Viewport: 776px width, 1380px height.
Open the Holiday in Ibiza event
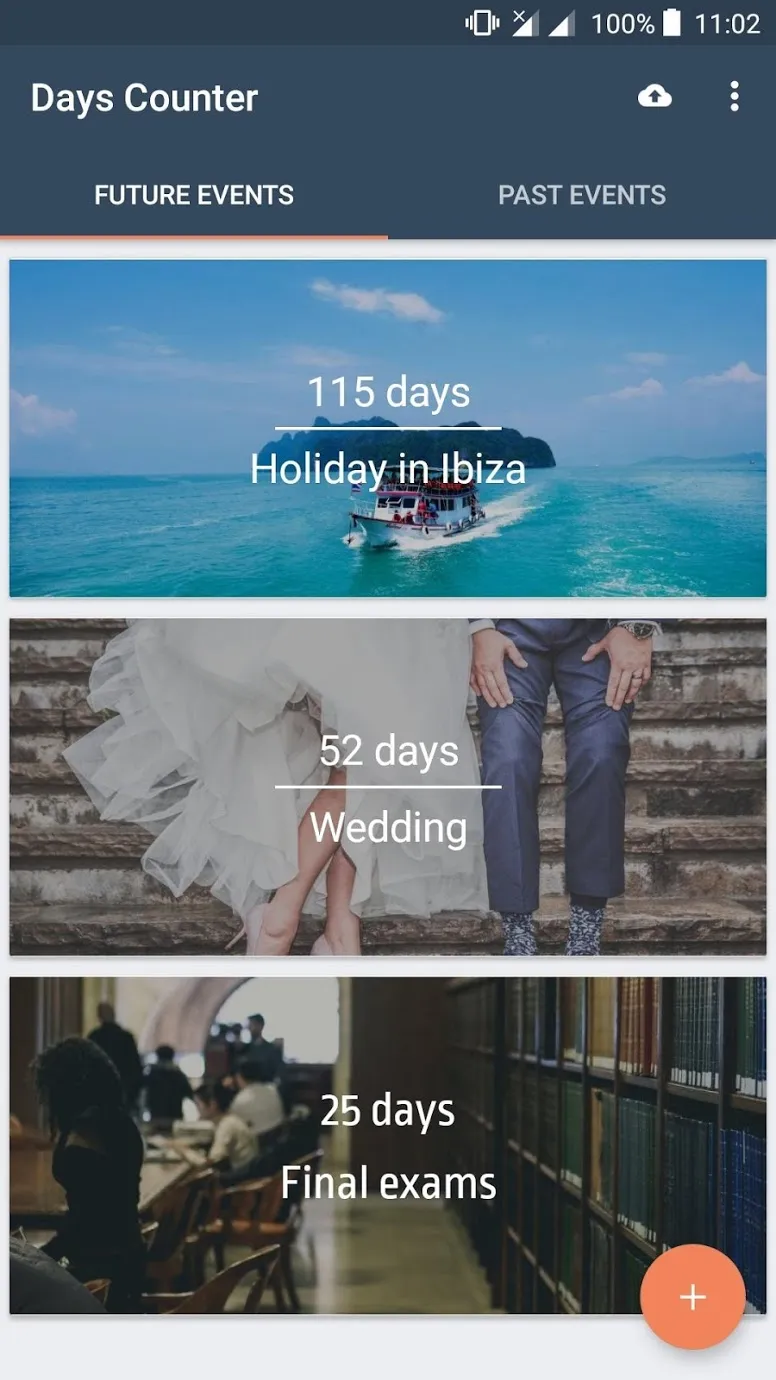(x=388, y=428)
